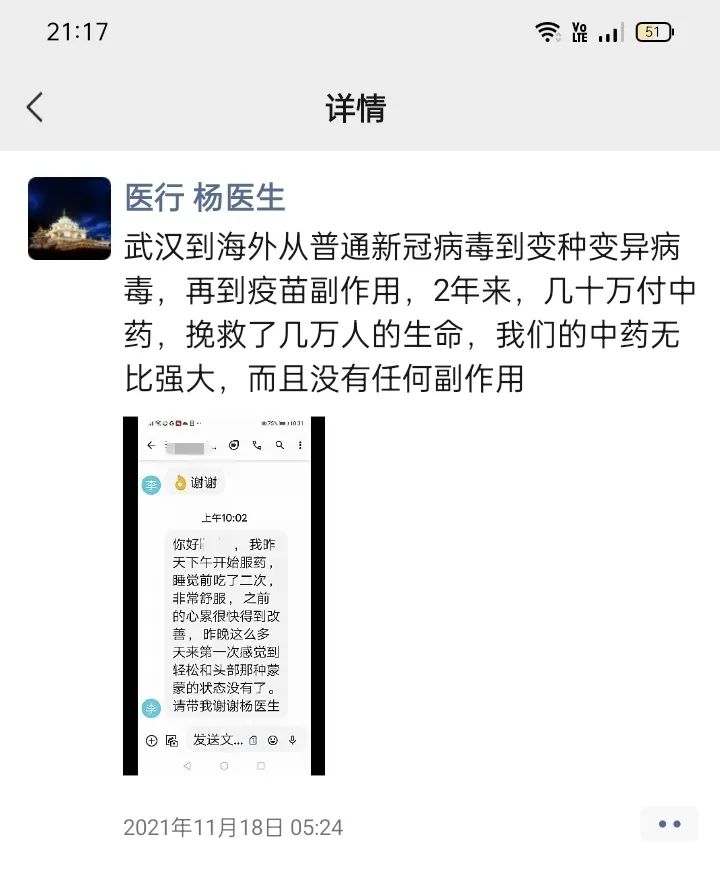Open the 医行 杨医生 name link

(205, 197)
